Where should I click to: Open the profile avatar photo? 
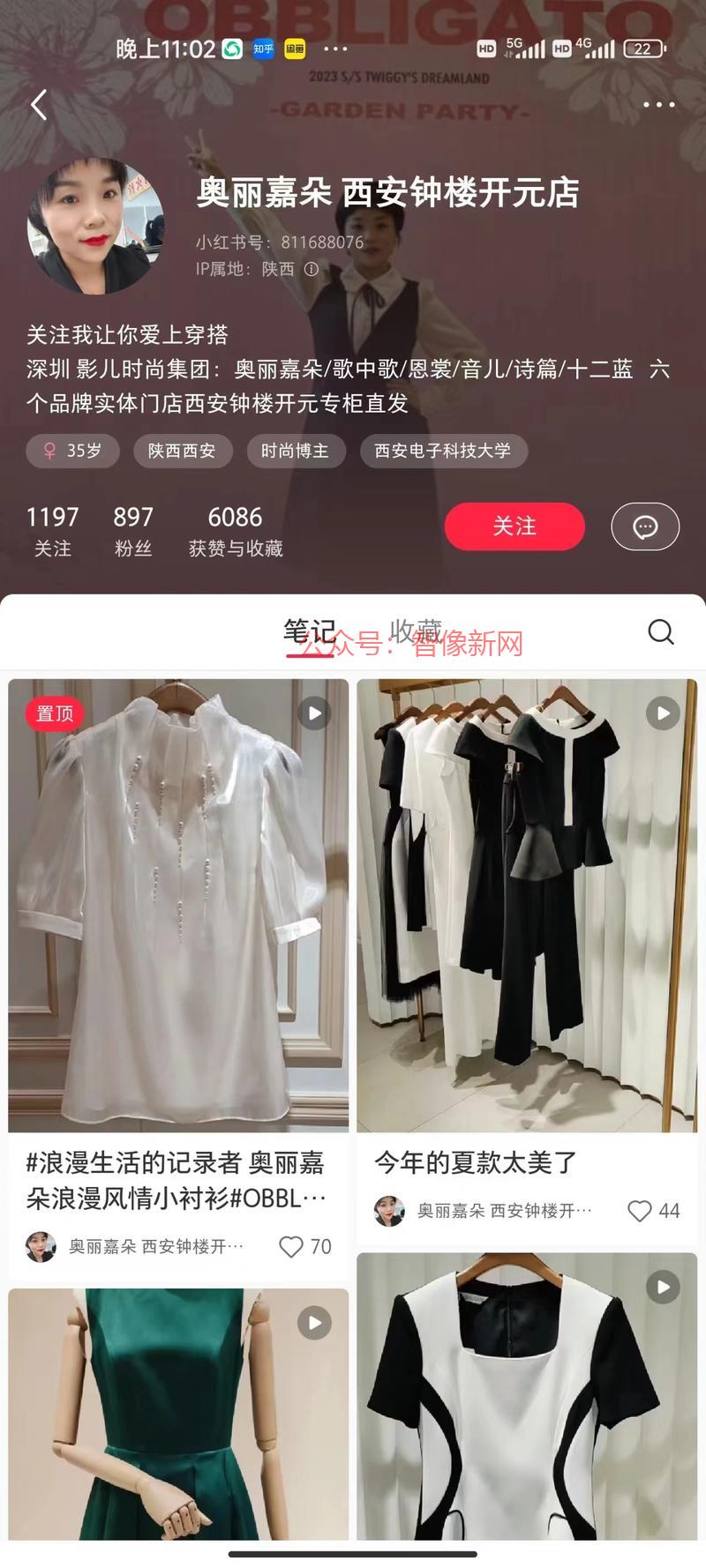click(x=95, y=226)
